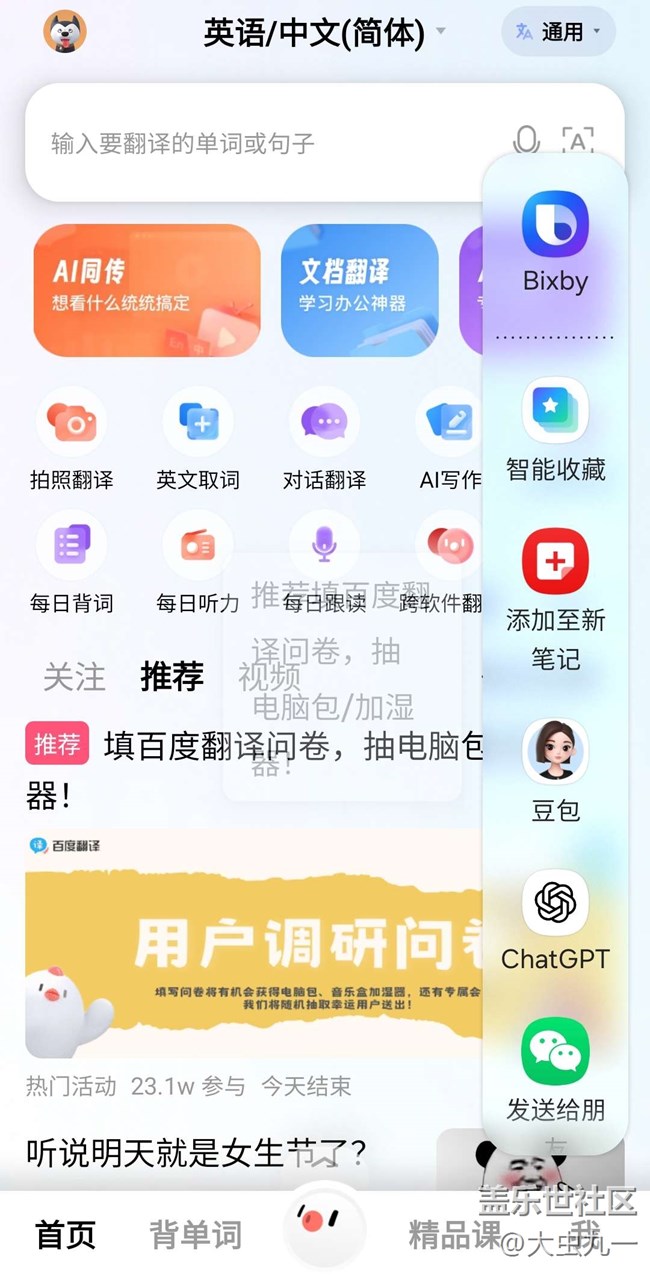The width and height of the screenshot is (650, 1277).
Task: Open the 通用 domain dropdown
Action: tap(559, 32)
